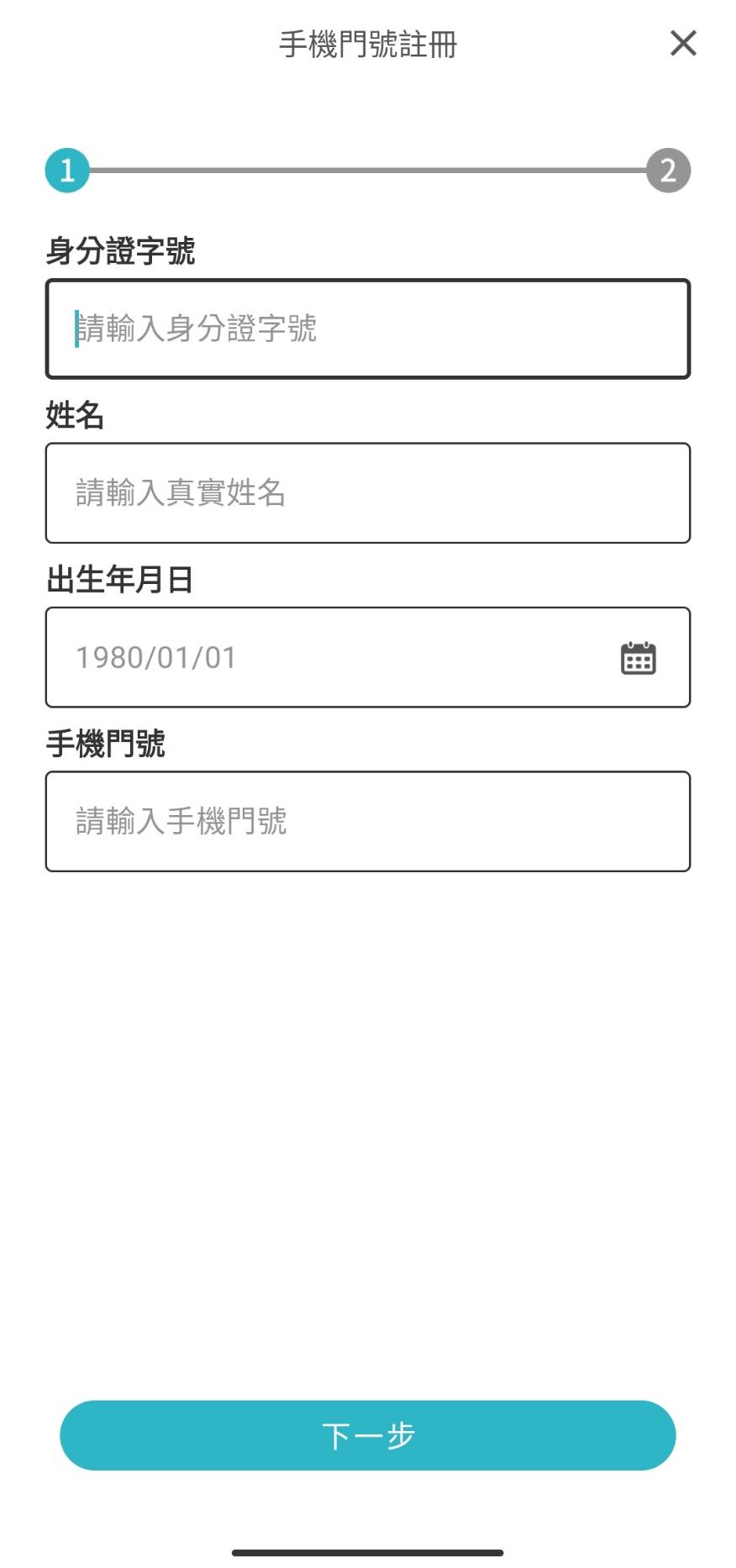Open the calendar picker icon
The image size is (736, 1568).
click(638, 658)
